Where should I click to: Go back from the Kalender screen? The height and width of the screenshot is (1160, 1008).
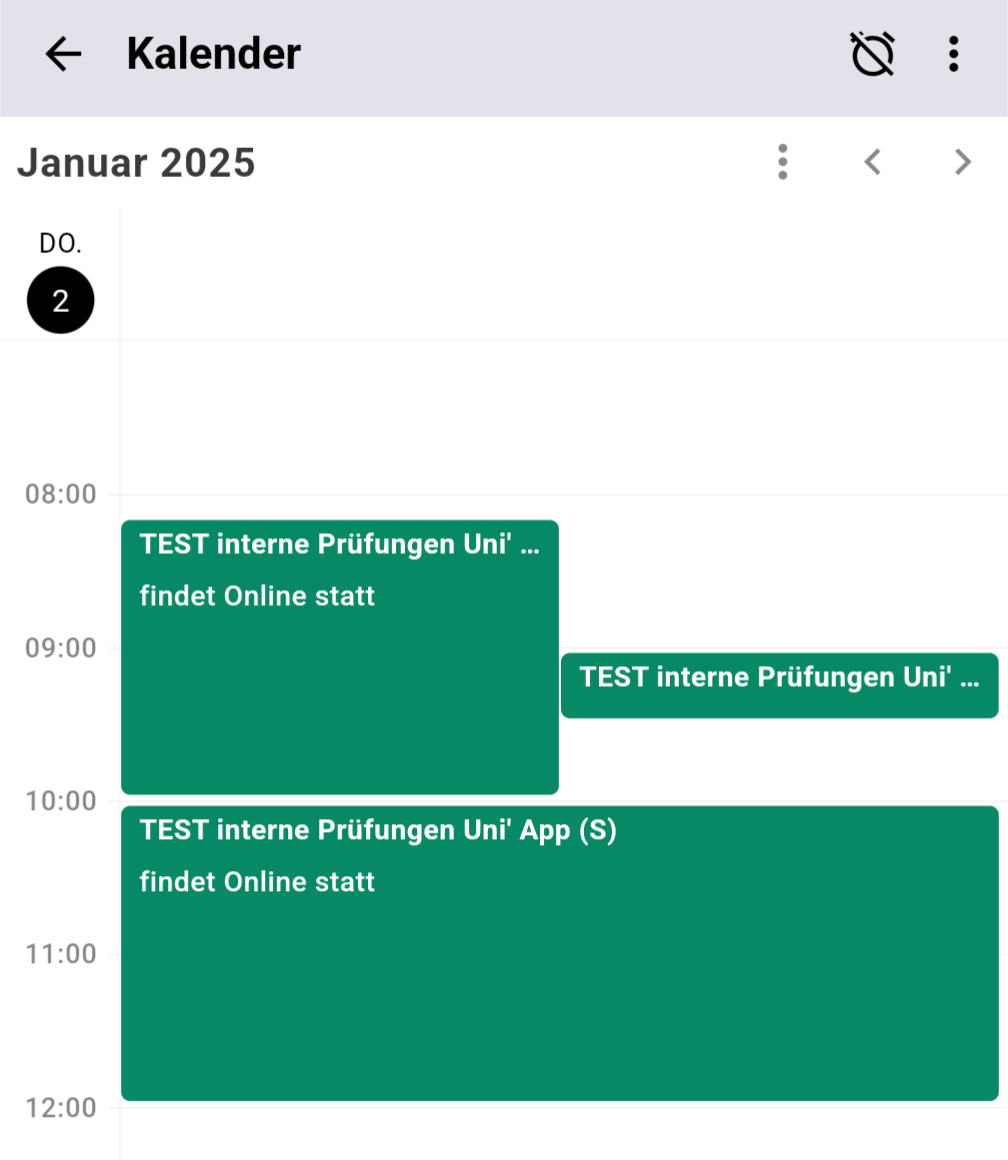63,54
